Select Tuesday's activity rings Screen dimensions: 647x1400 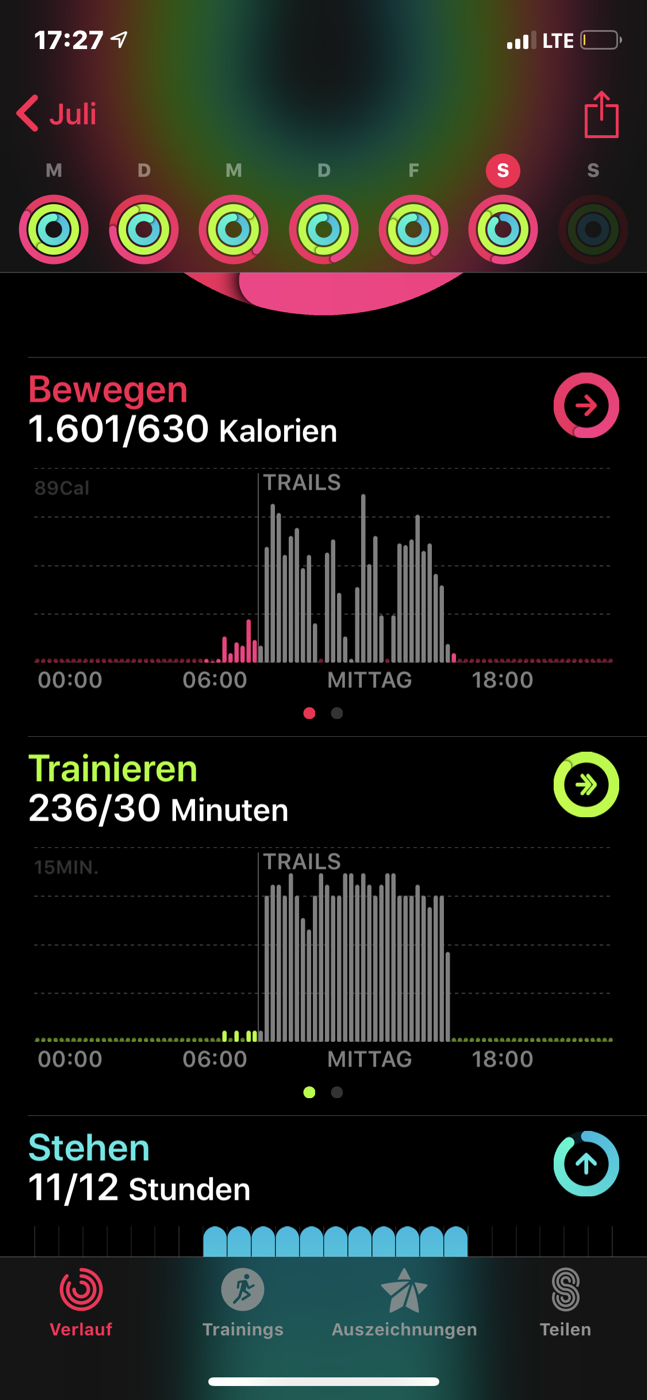(x=144, y=230)
